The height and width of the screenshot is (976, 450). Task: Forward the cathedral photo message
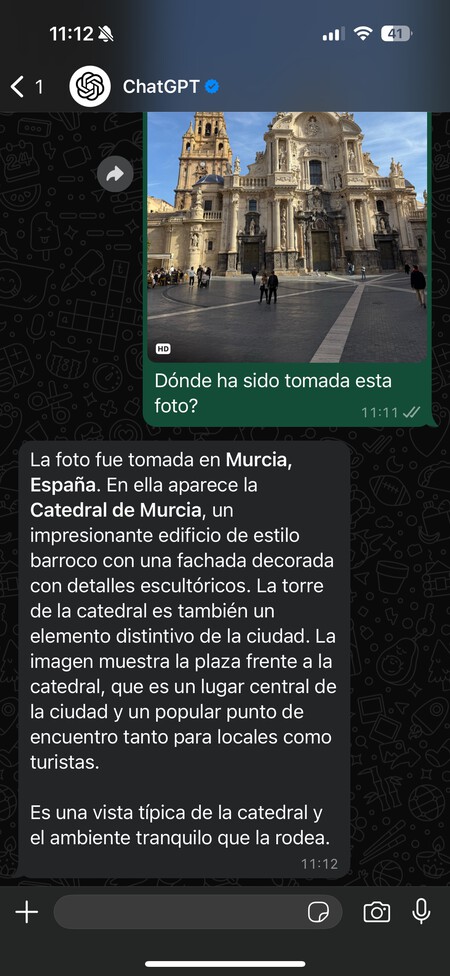[115, 174]
